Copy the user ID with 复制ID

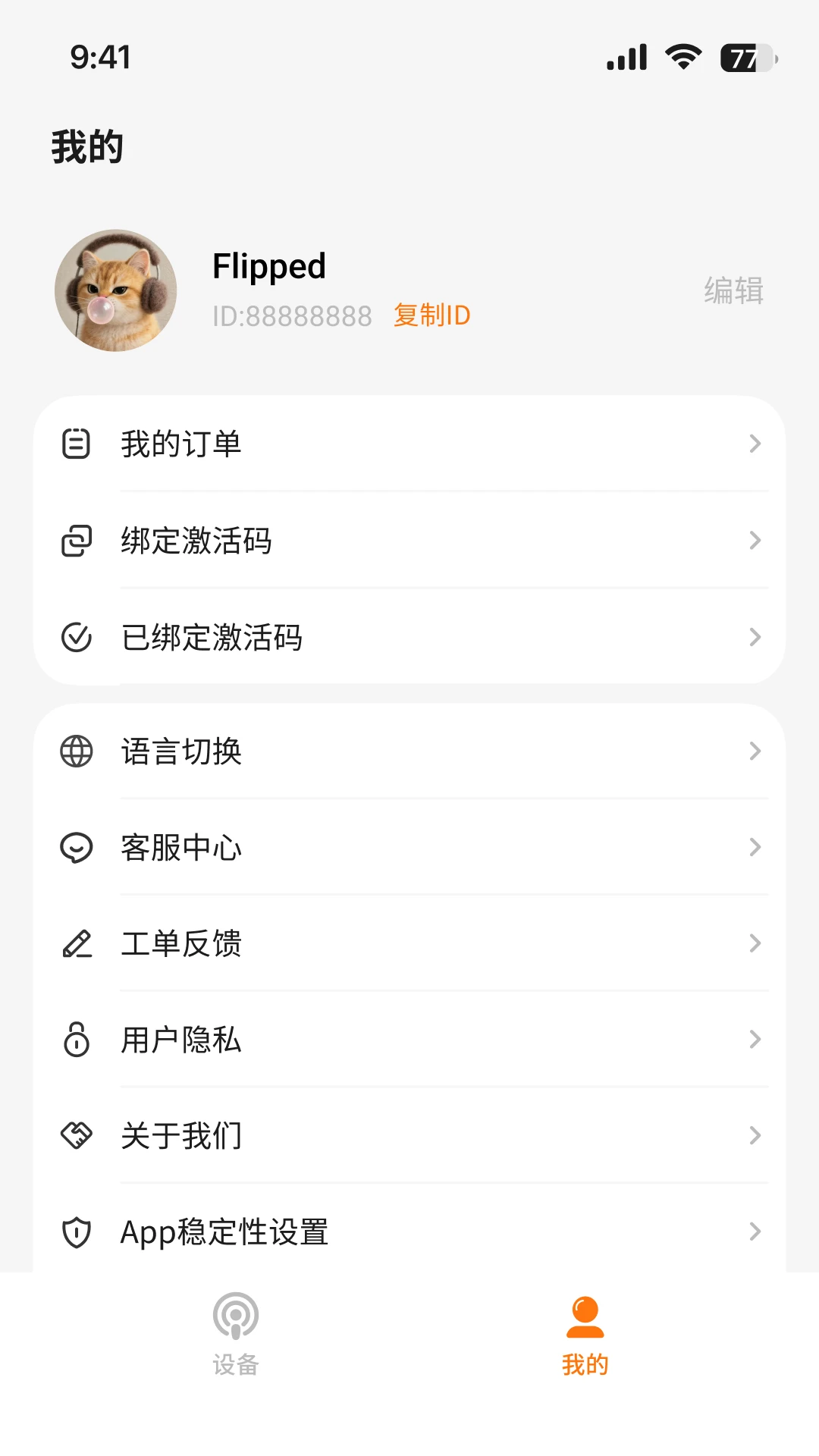[x=432, y=315]
